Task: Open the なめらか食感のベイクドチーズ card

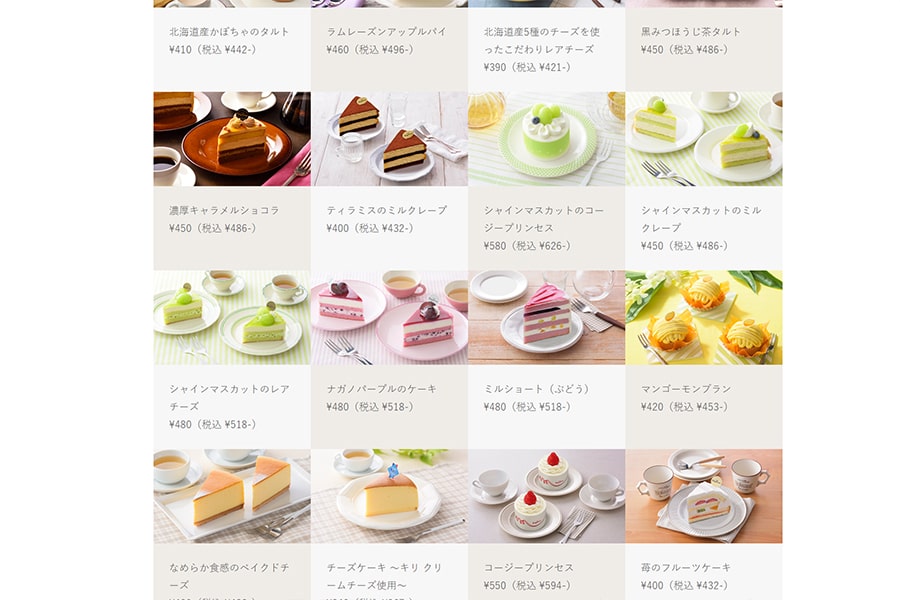Action: (x=232, y=496)
